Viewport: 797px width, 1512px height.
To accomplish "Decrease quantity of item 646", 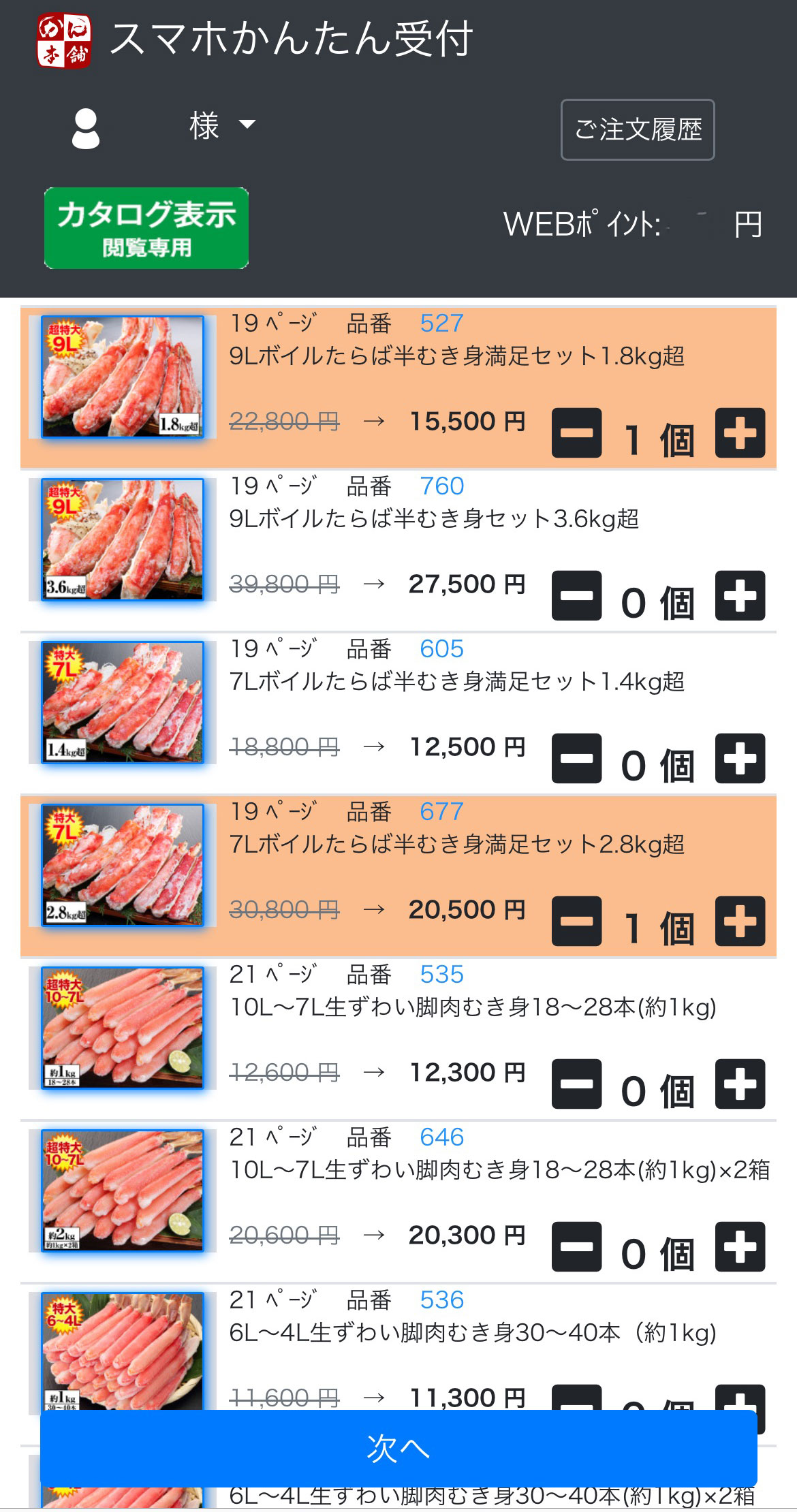I will tap(576, 1247).
